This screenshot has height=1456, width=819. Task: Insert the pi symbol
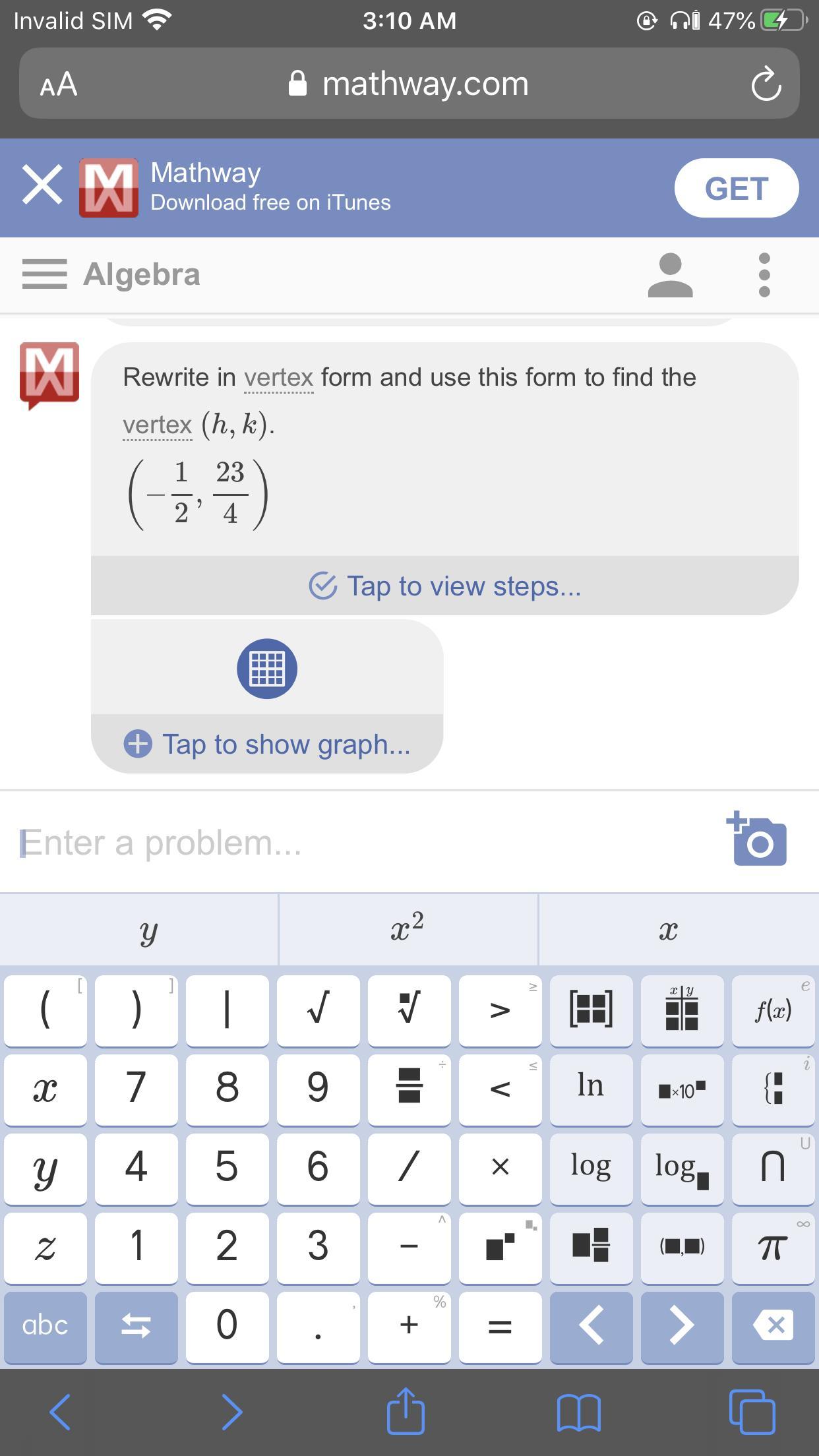pyautogui.click(x=772, y=1247)
